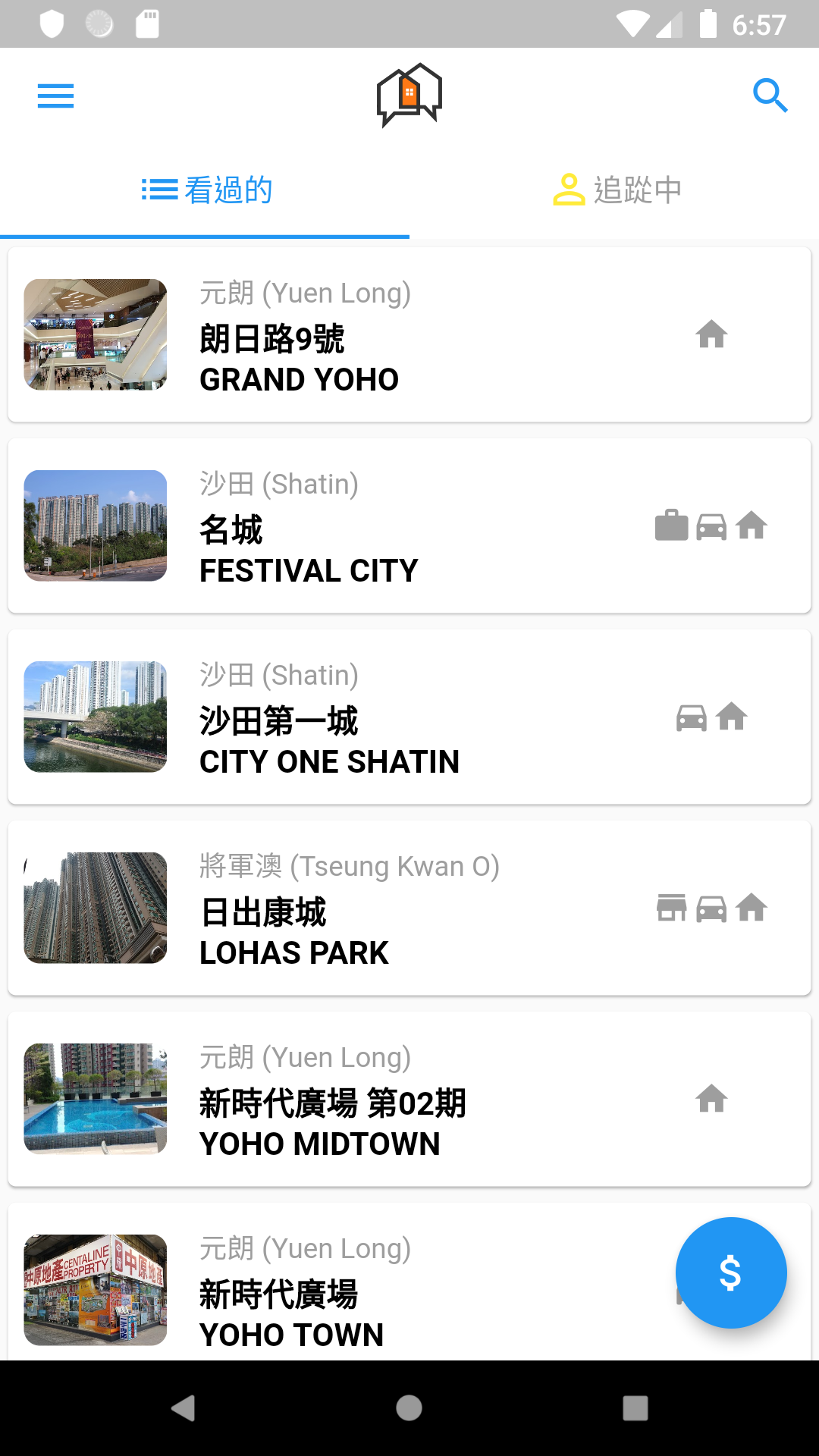
Task: View CITY ONE SHATIN property
Action: coord(409,717)
